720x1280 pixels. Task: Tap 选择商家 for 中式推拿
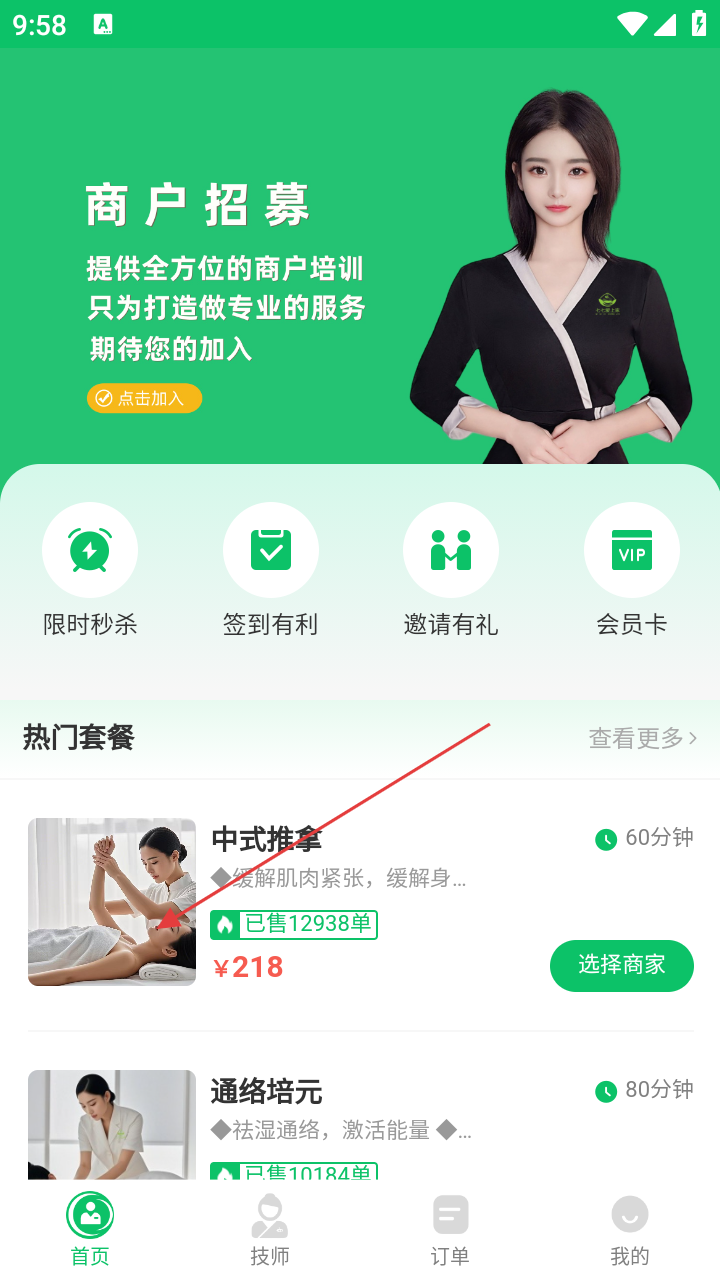click(x=621, y=965)
